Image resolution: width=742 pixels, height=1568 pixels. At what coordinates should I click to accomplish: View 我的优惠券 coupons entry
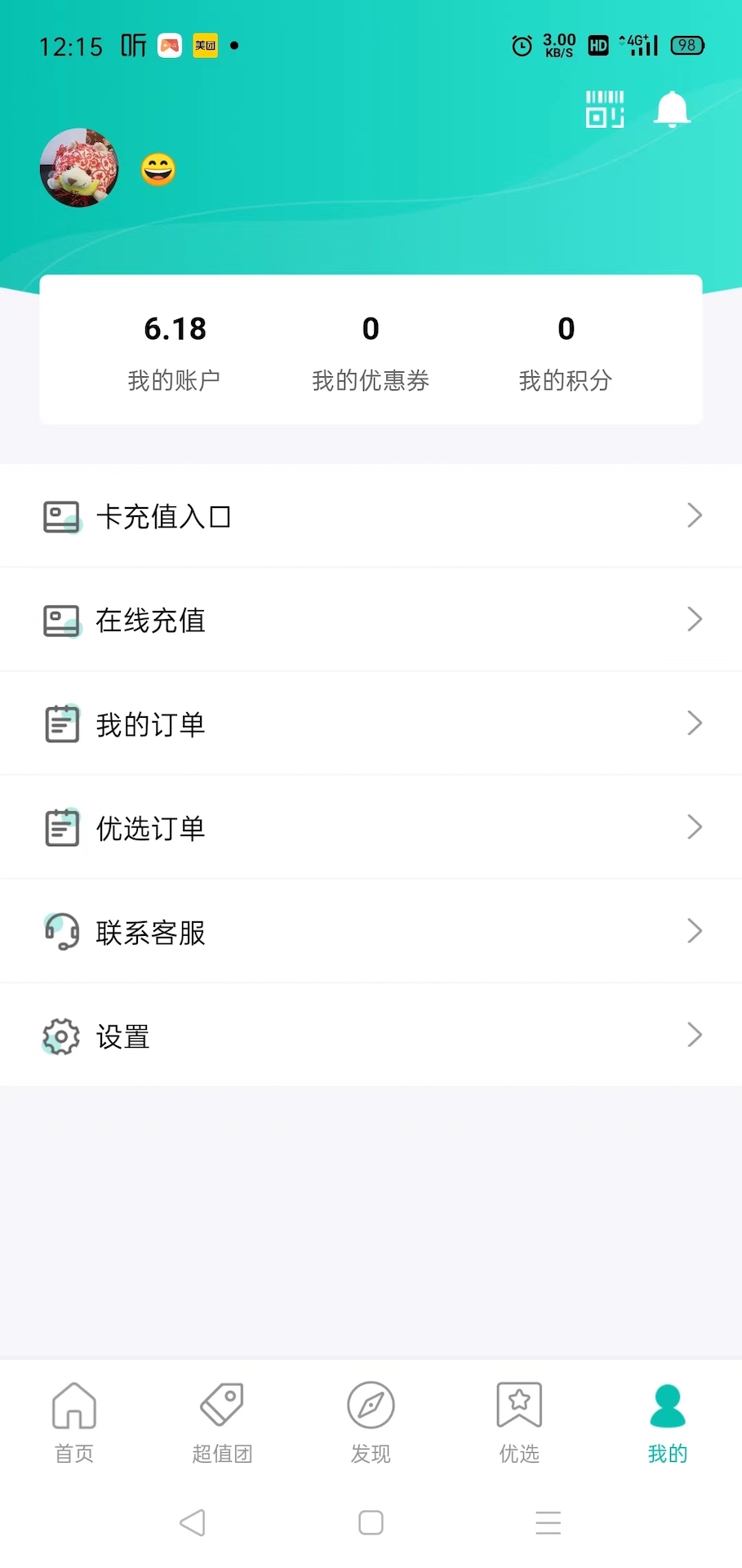[371, 350]
